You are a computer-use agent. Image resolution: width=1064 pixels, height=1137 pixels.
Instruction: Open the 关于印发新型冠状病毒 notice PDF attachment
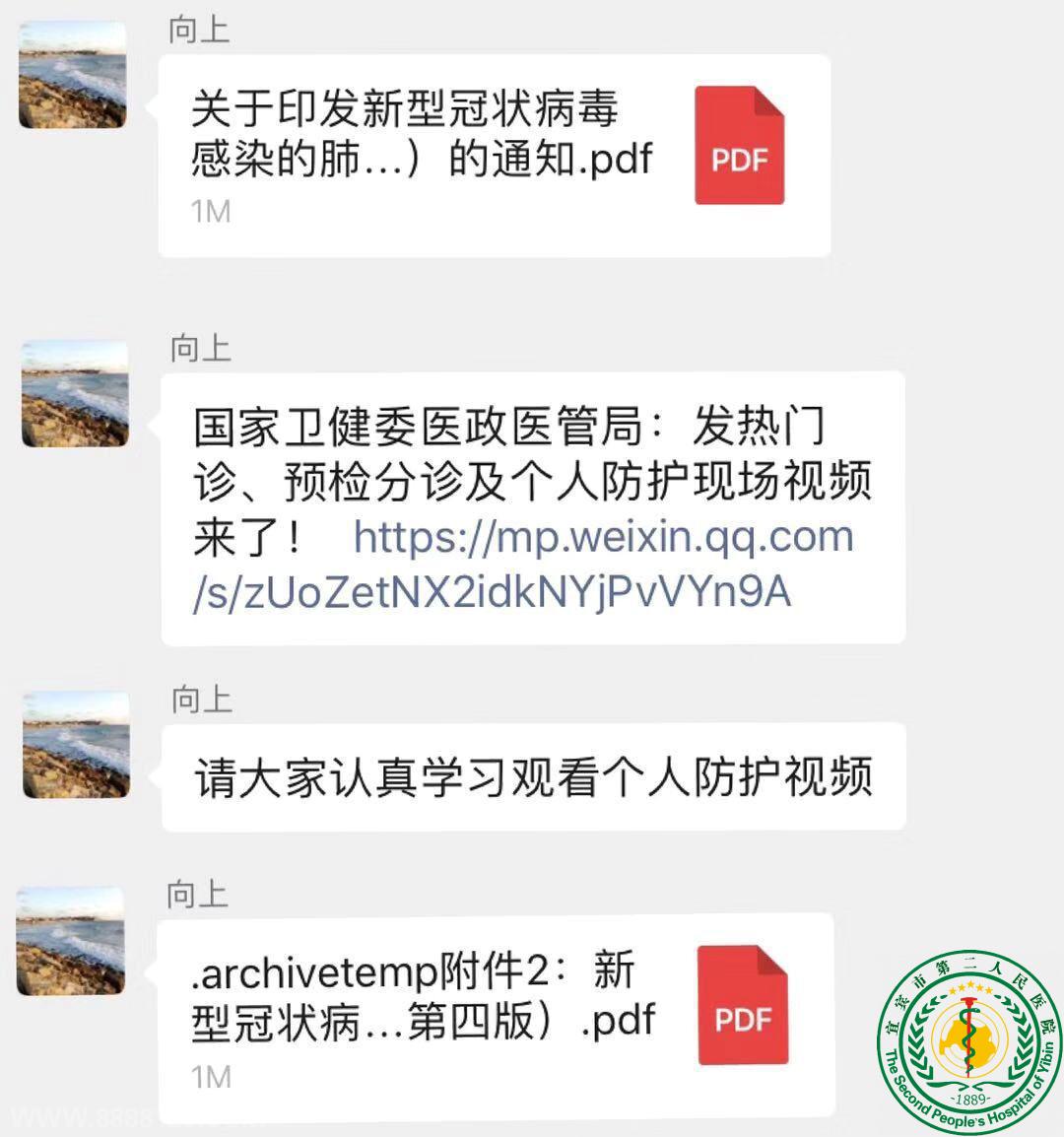[x=493, y=156]
